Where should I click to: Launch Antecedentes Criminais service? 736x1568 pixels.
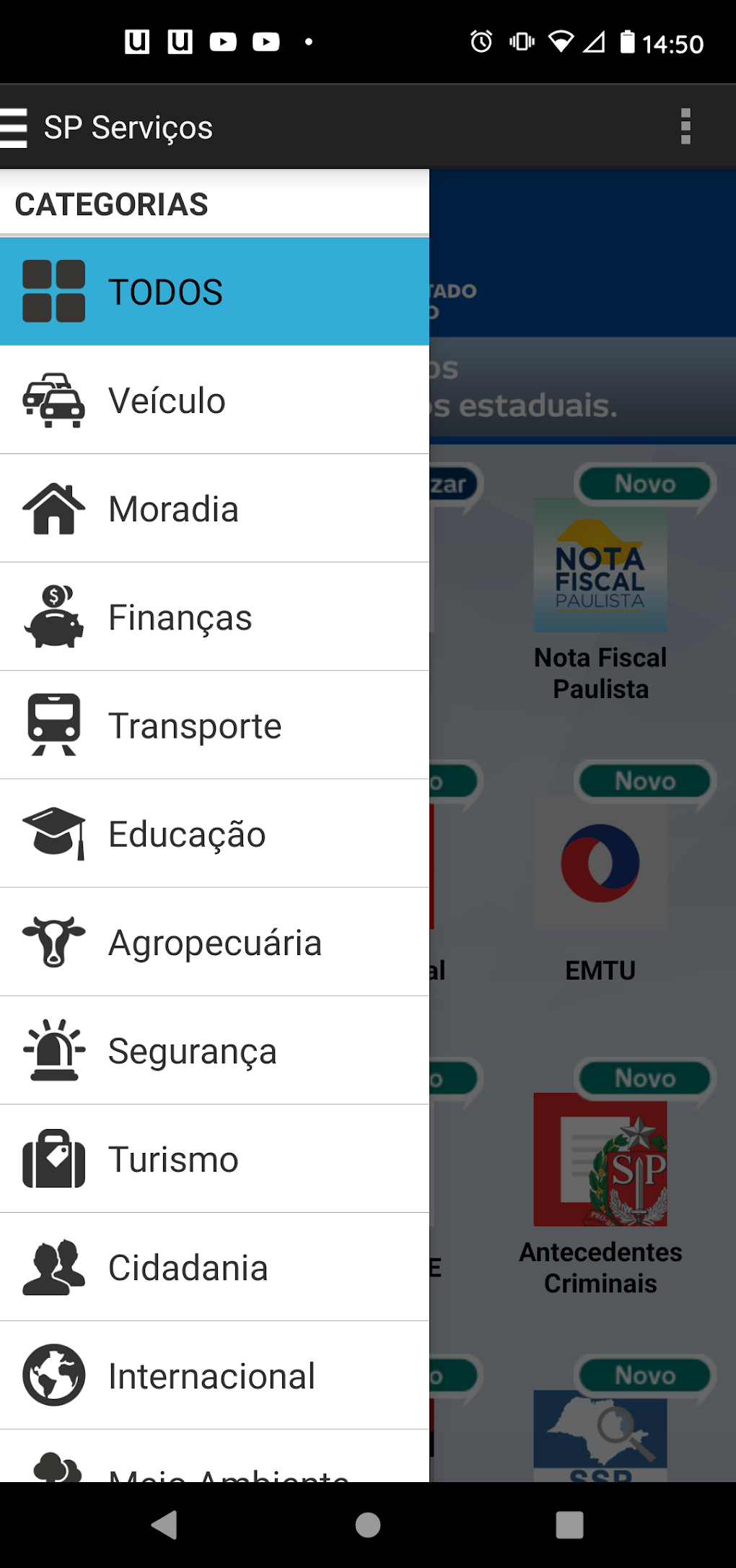[x=600, y=1191]
